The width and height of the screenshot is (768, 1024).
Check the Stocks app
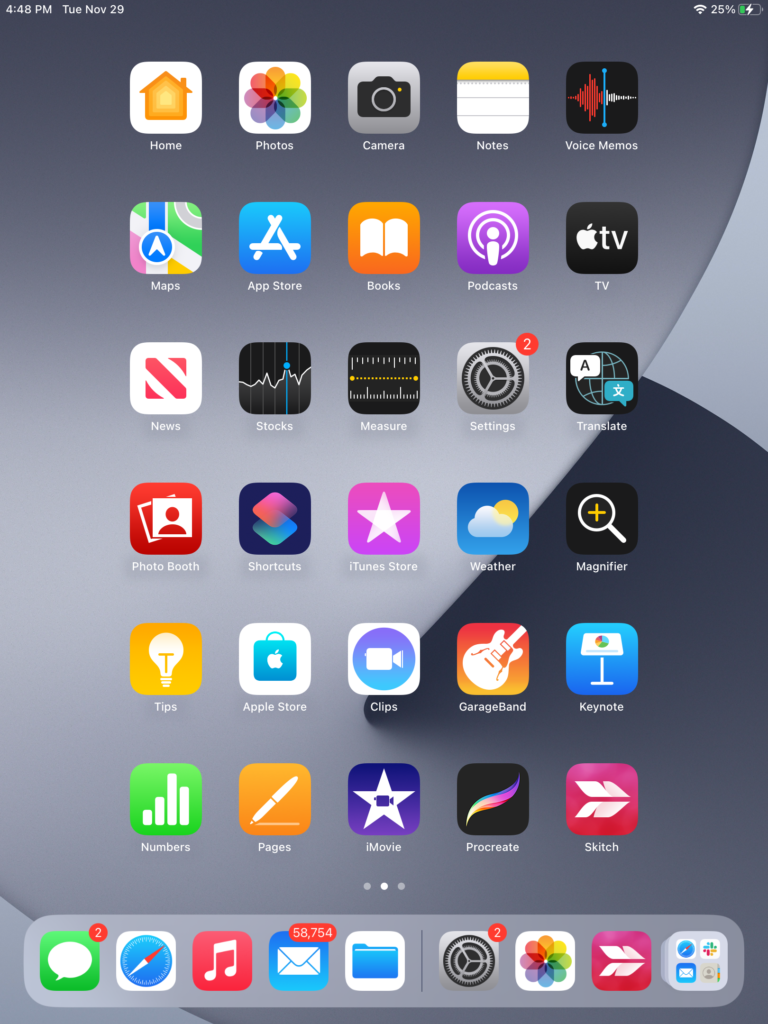tap(275, 378)
